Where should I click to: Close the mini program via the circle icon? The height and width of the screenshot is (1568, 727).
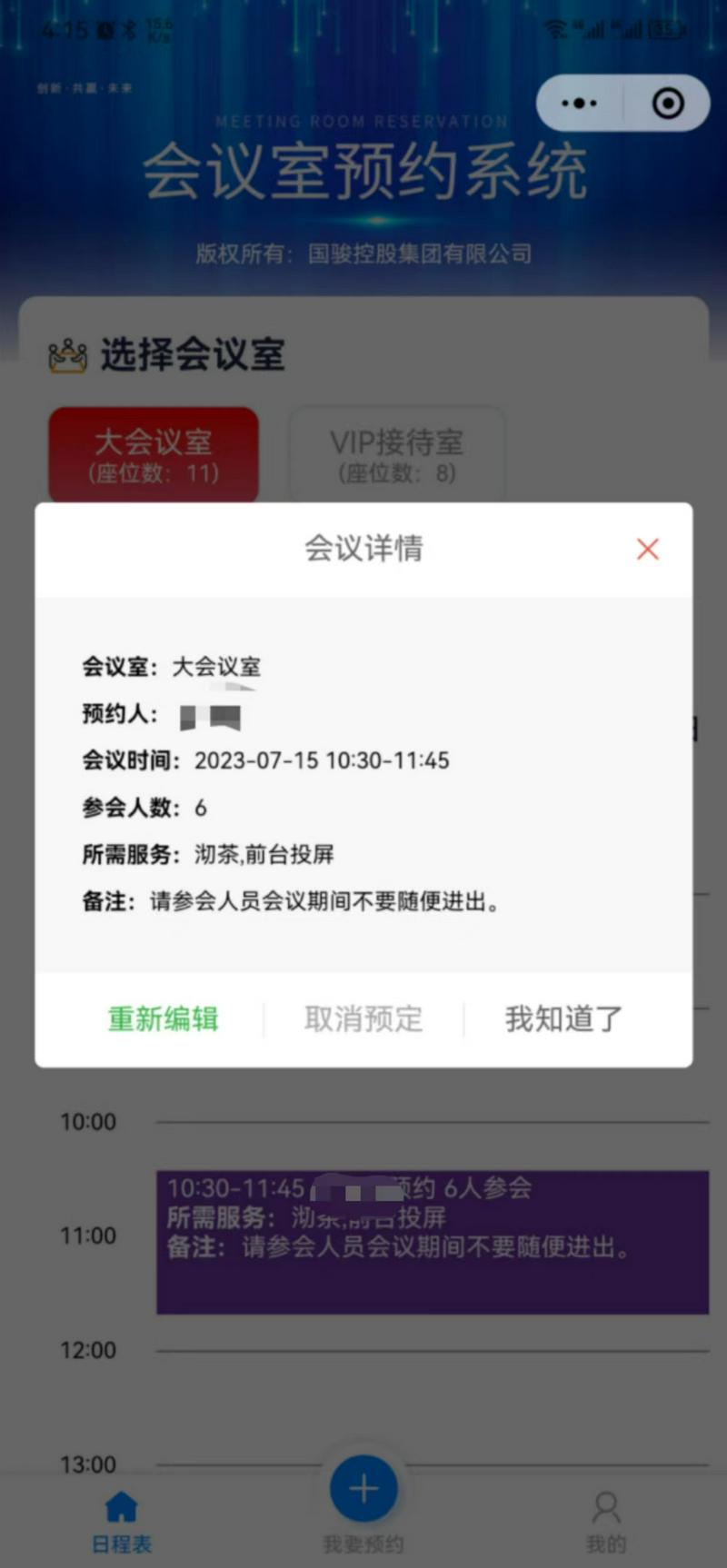tap(668, 104)
